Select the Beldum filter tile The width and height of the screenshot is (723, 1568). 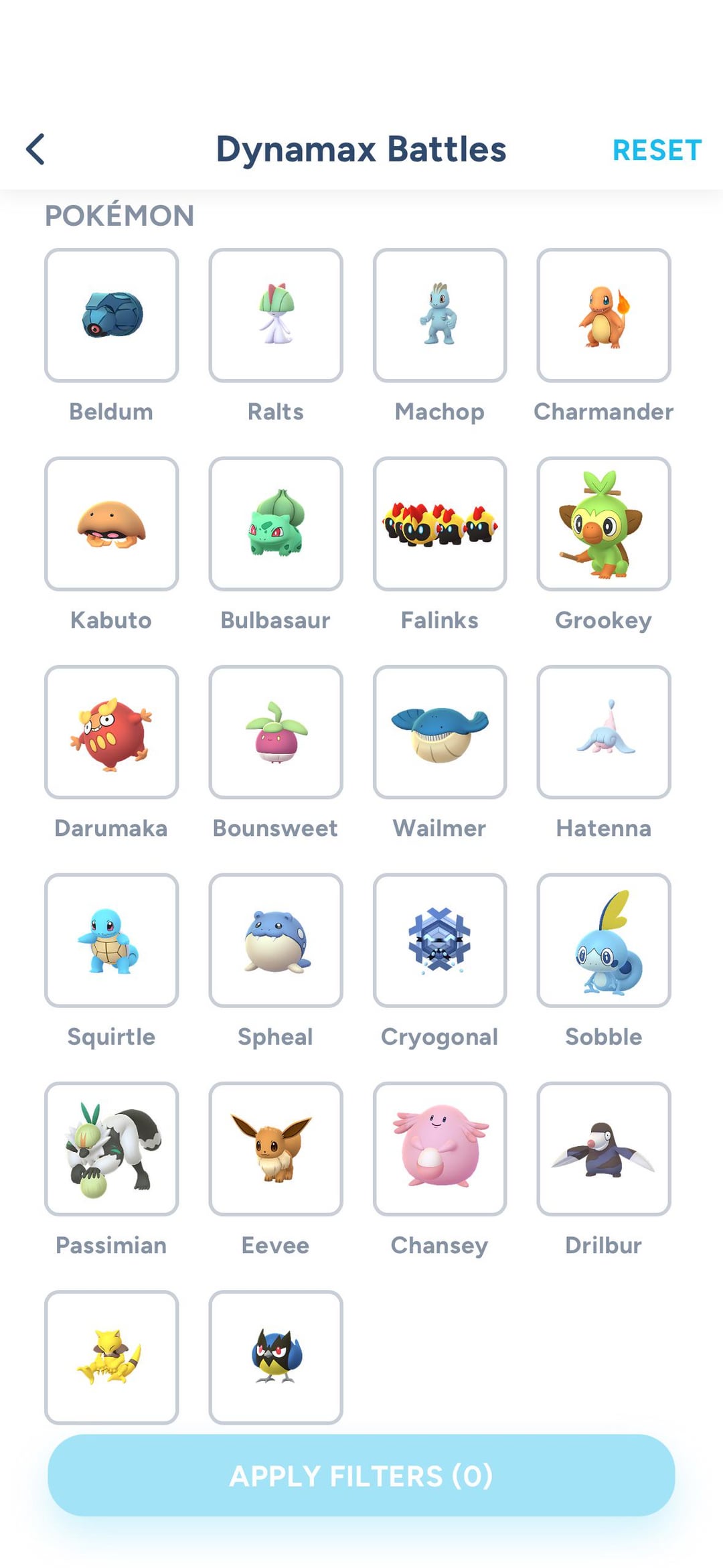click(111, 315)
